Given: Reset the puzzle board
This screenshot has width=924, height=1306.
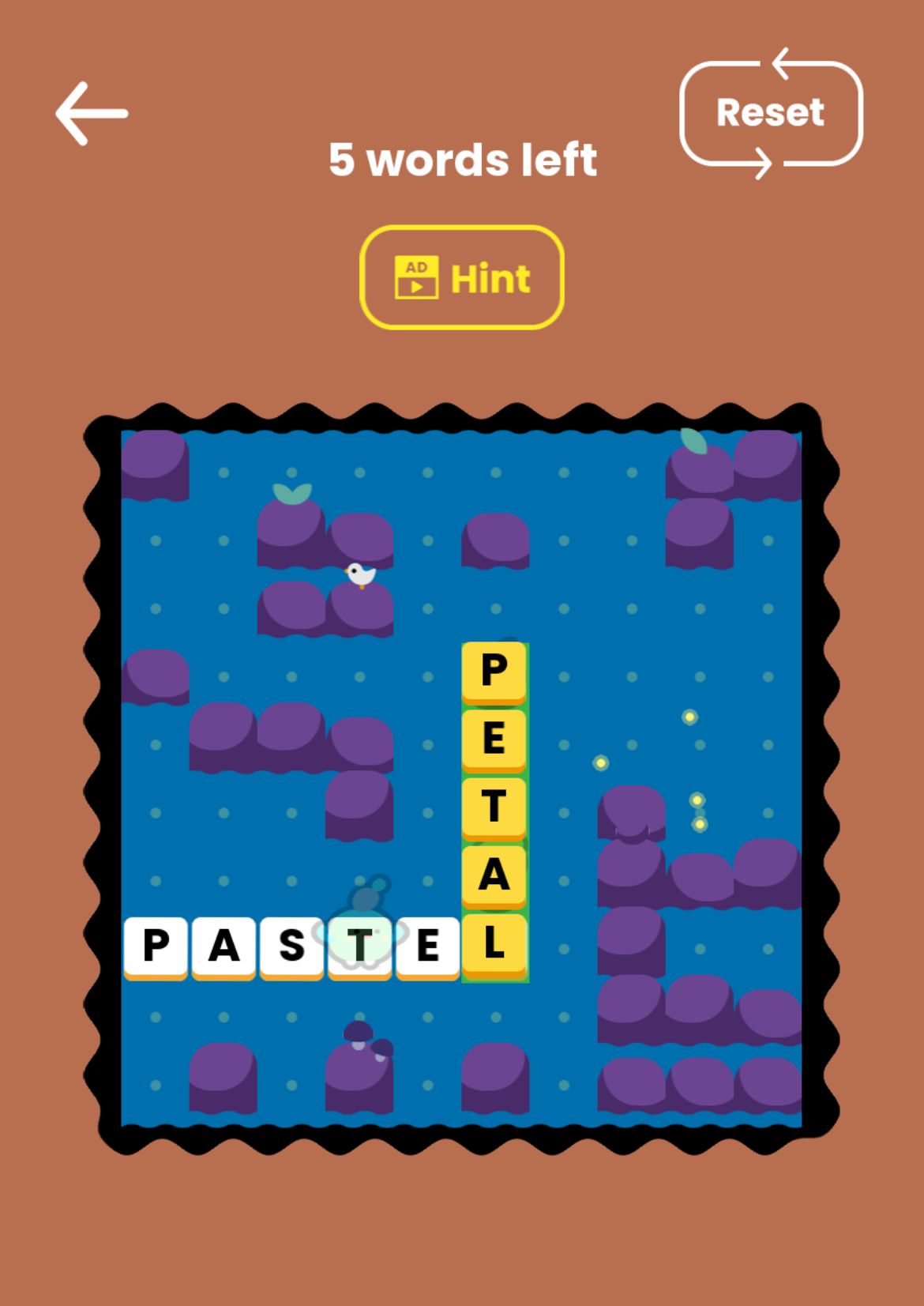Looking at the screenshot, I should tap(770, 113).
